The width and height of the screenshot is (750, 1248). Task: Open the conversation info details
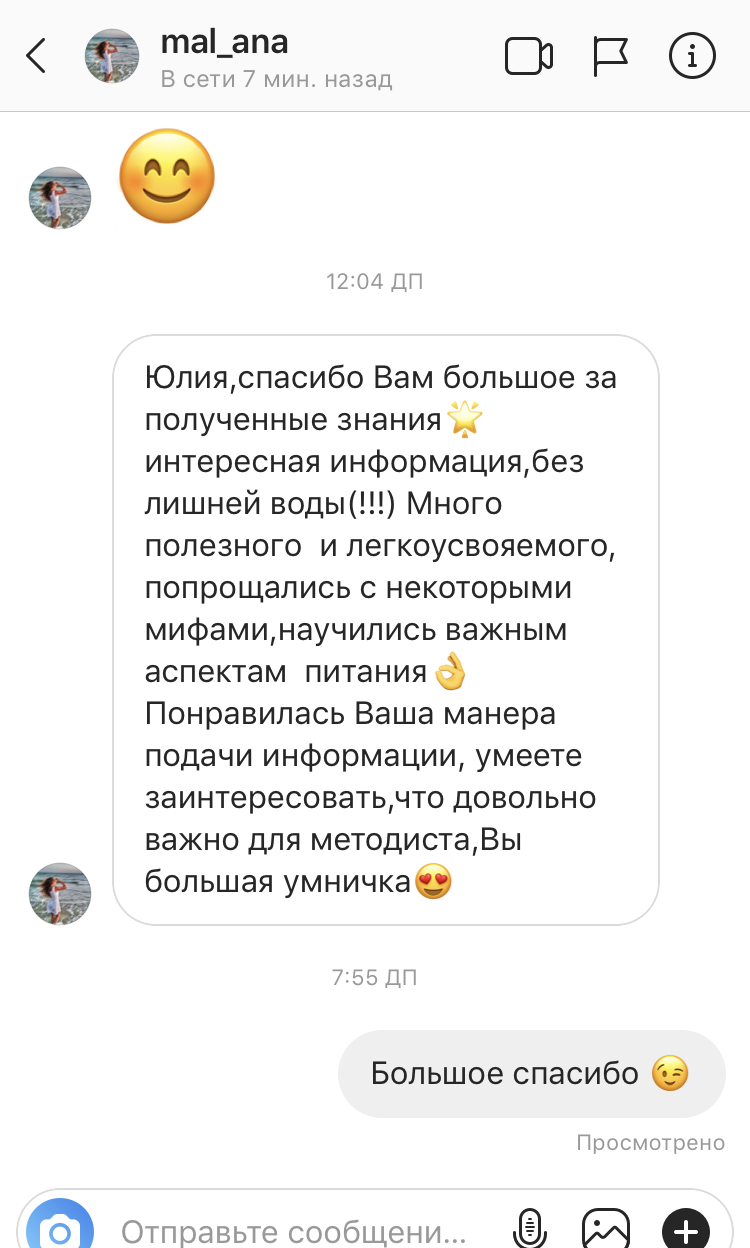point(692,56)
